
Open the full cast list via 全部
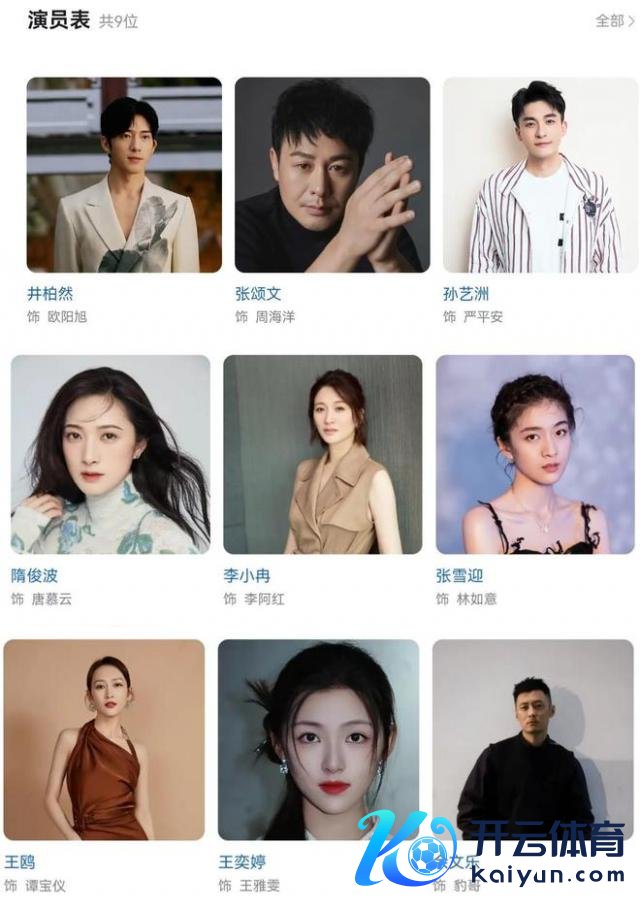click(x=614, y=20)
